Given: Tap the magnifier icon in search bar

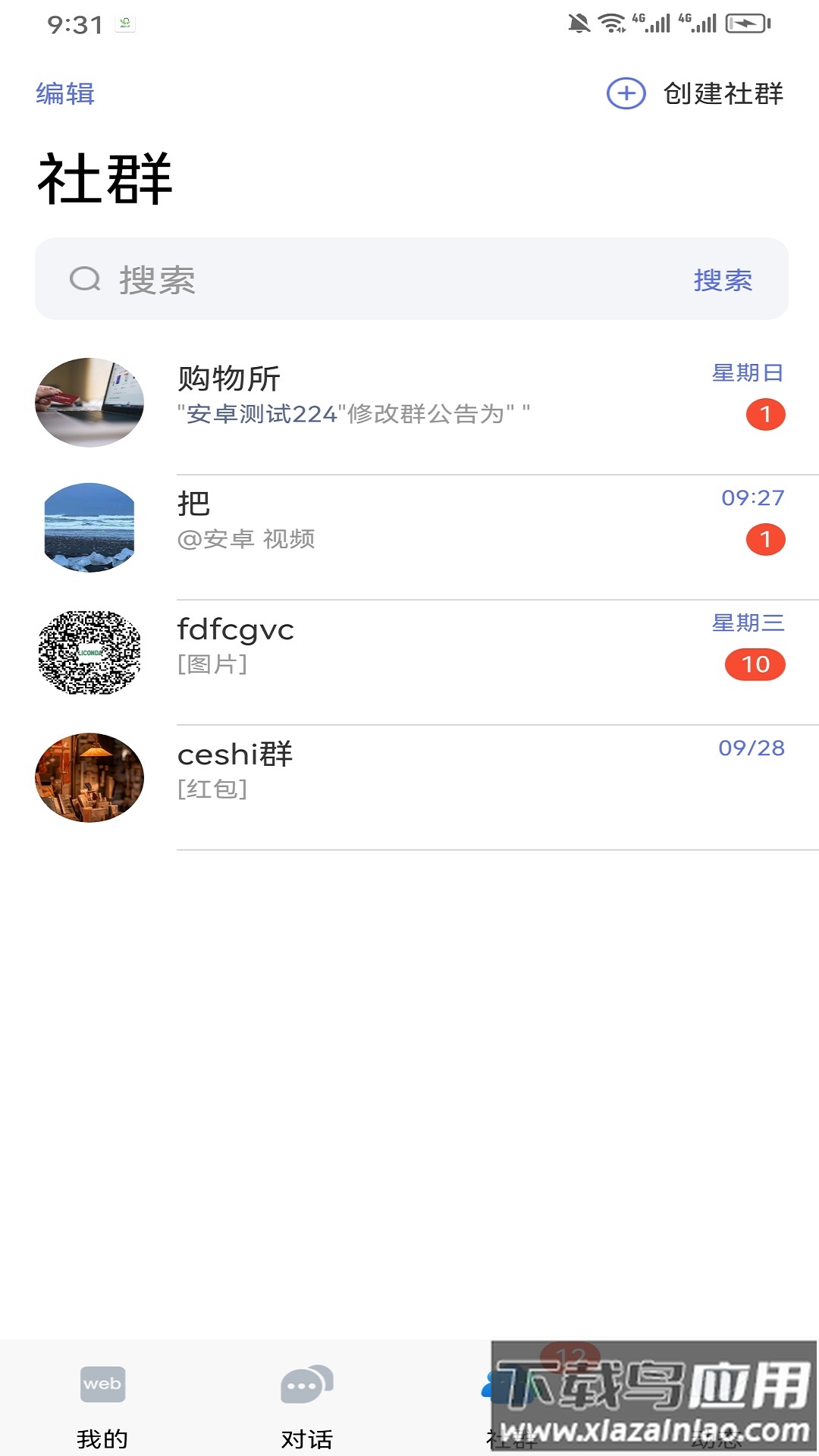Looking at the screenshot, I should click(x=88, y=280).
